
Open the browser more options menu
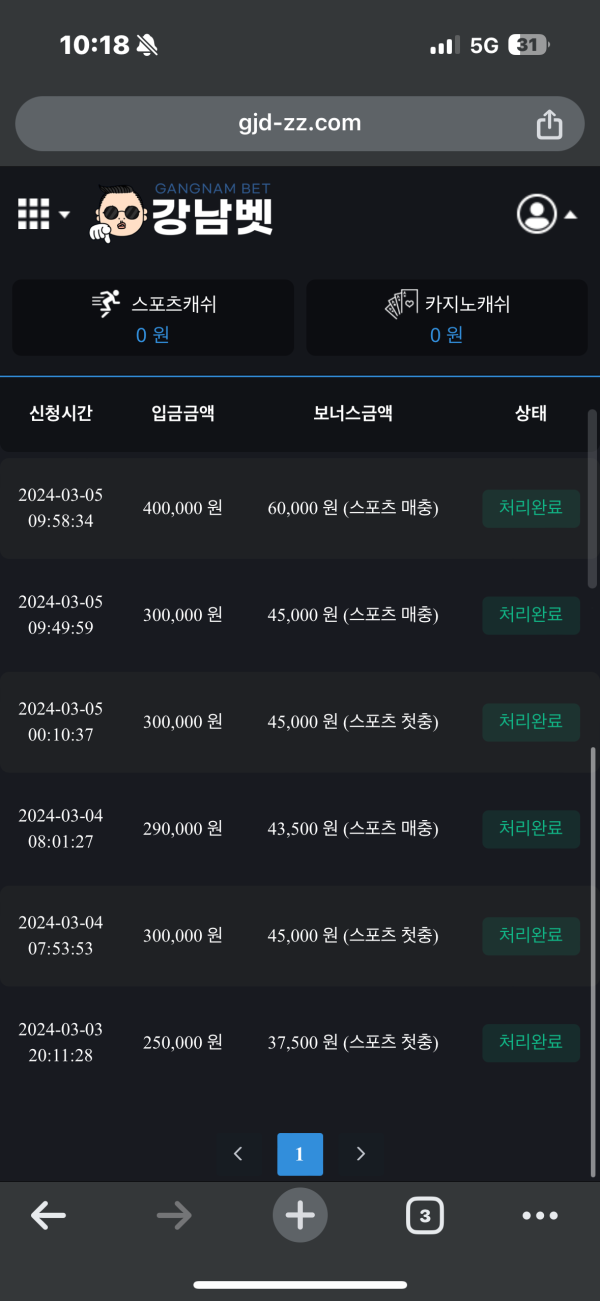tap(540, 1216)
